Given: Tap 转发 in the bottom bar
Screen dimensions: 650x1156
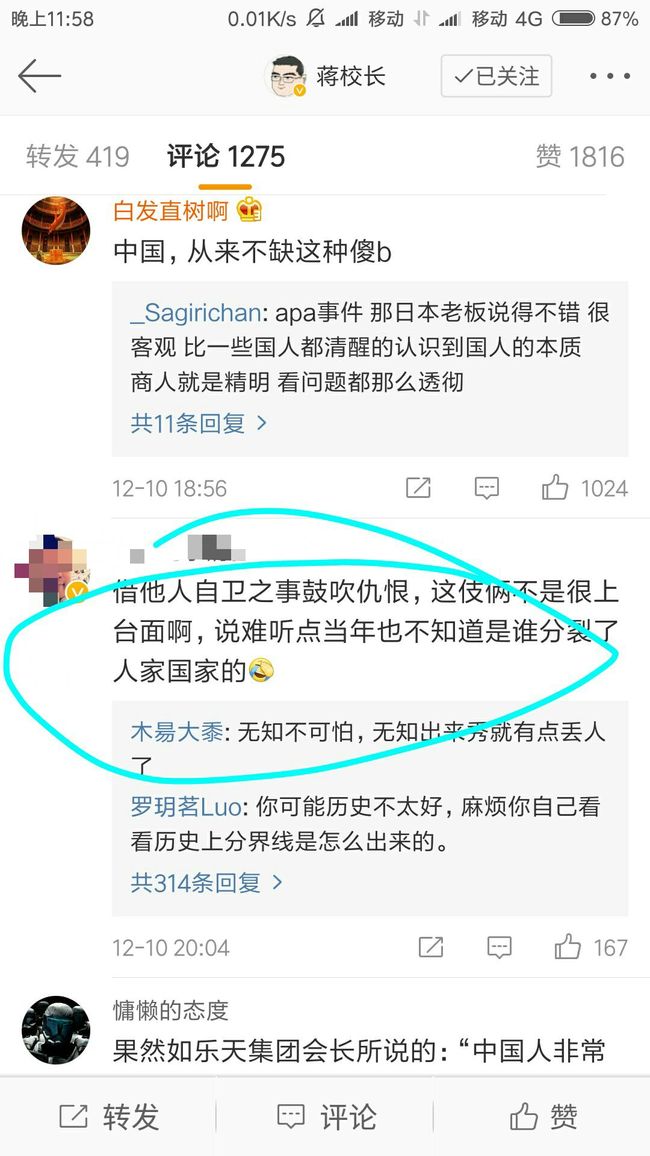Looking at the screenshot, I should (108, 1116).
